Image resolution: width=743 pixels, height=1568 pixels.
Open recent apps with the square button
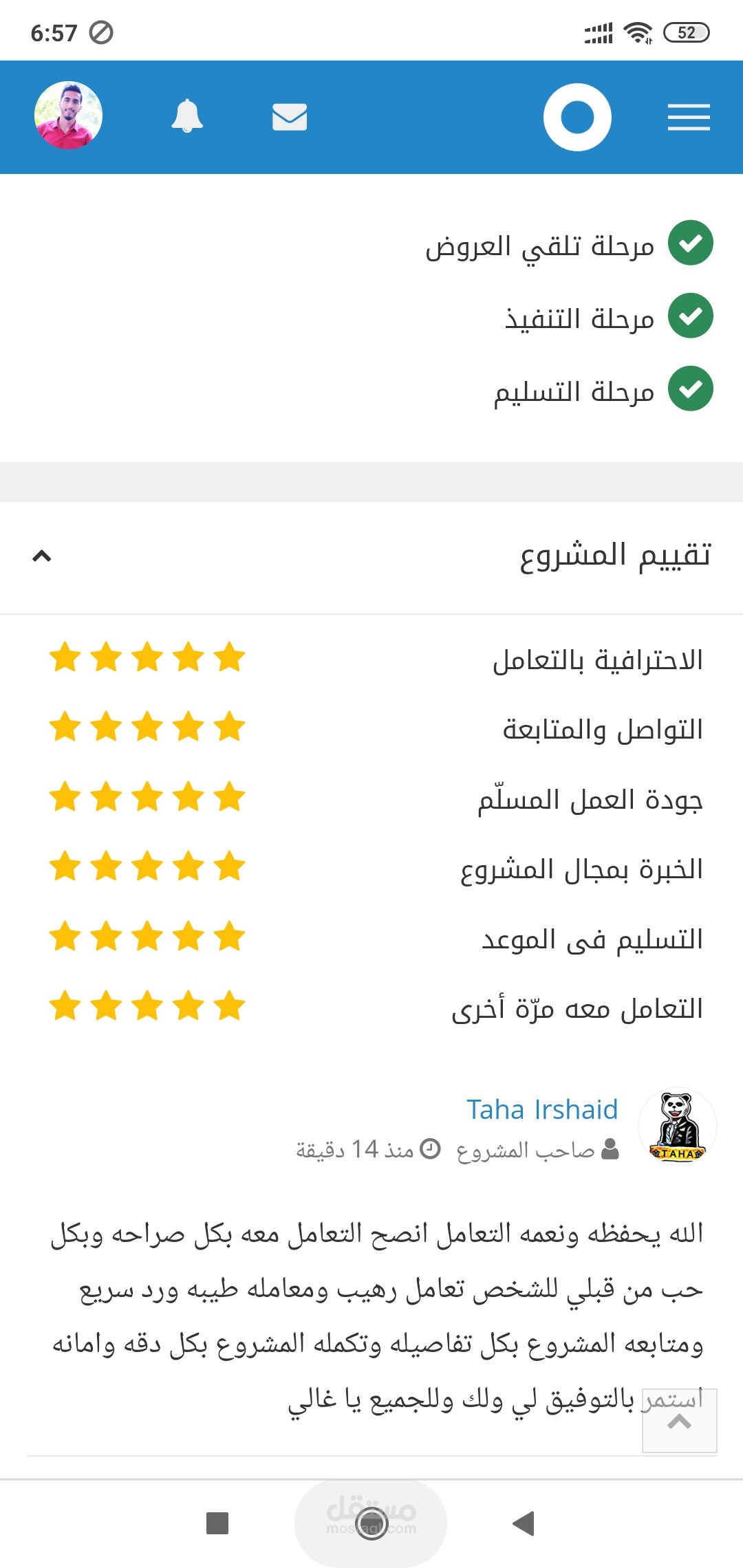click(x=217, y=1523)
